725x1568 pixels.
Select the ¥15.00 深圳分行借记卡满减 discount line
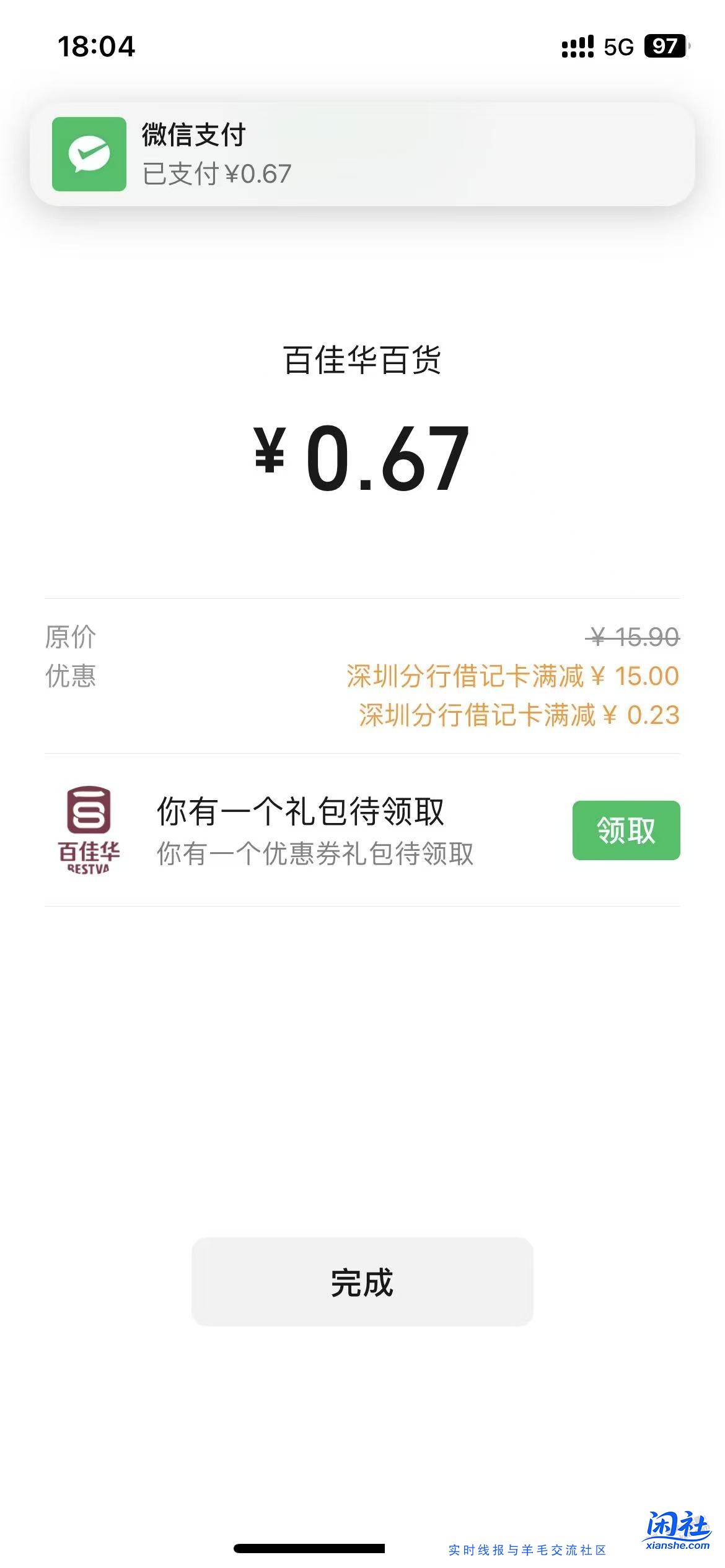[x=513, y=678]
